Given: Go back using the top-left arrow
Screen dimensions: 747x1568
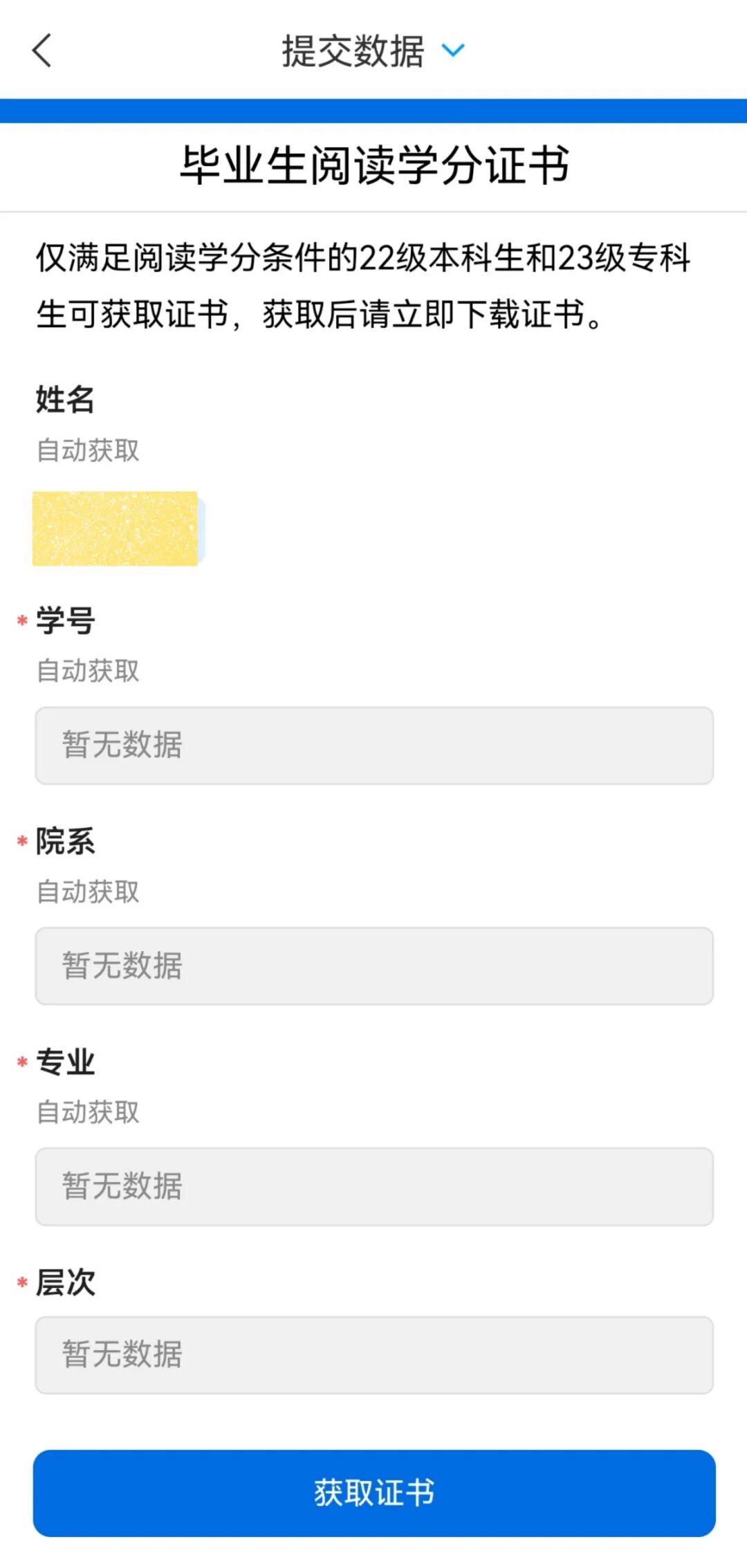Looking at the screenshot, I should [42, 50].
